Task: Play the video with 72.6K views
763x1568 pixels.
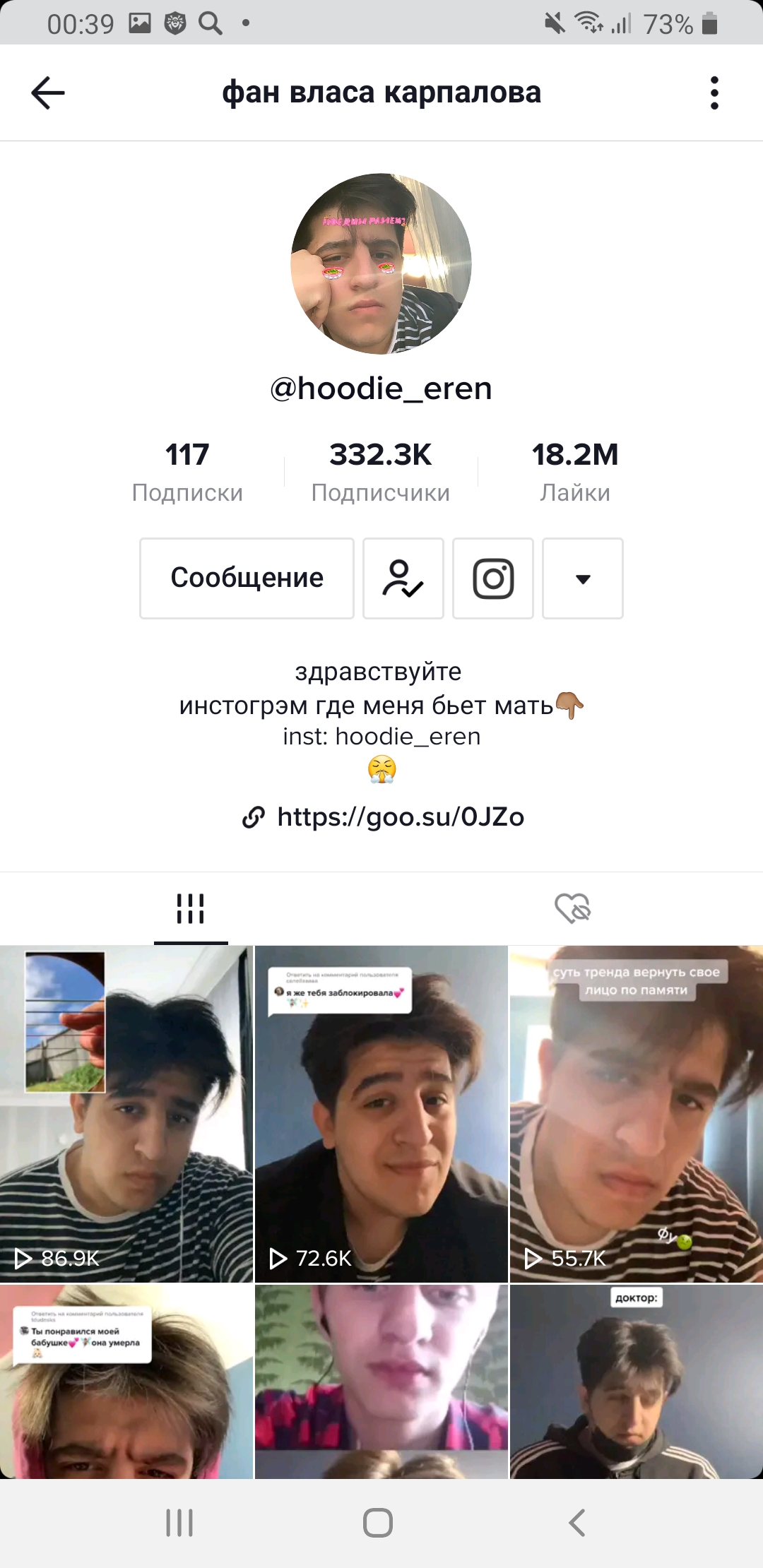Action: coord(381,1114)
